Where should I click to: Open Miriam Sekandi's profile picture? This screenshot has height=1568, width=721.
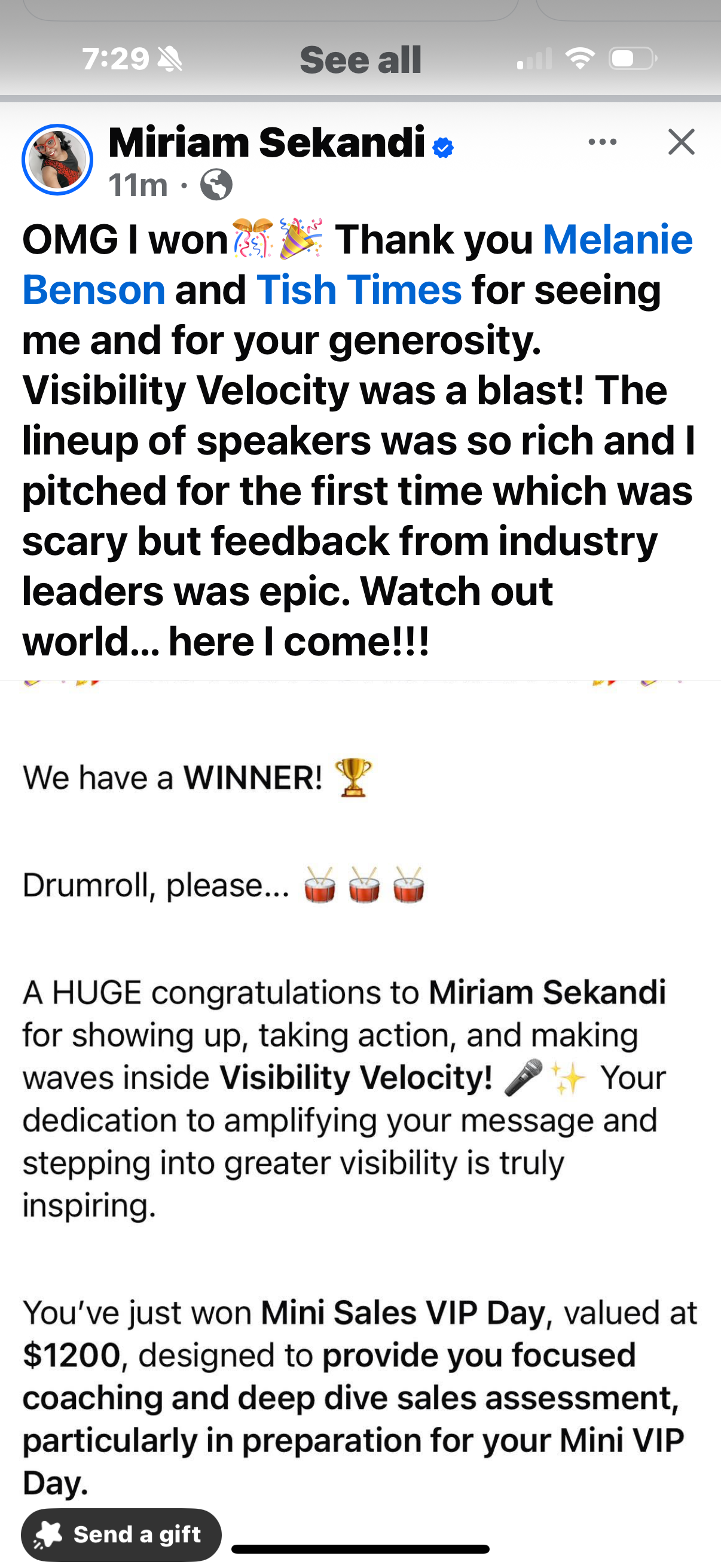(57, 160)
